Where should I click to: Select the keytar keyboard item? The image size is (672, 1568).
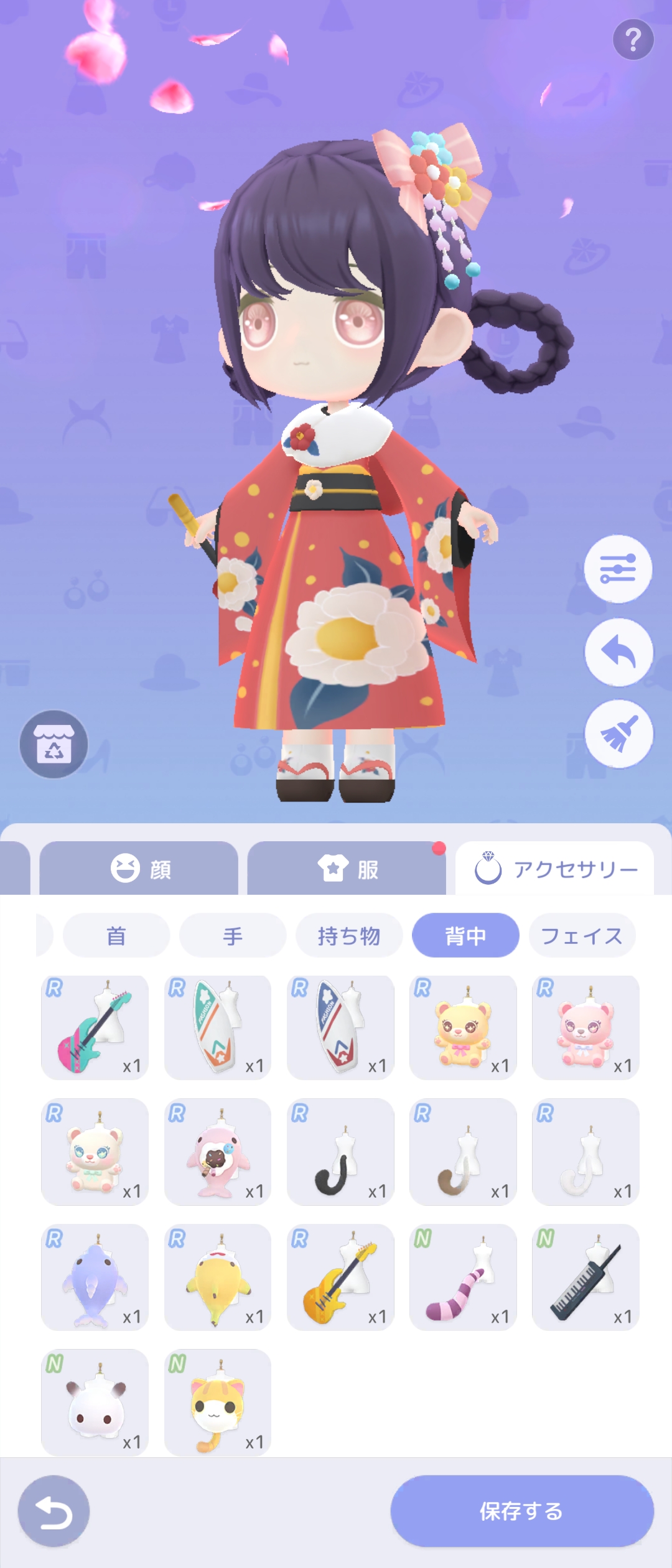click(x=586, y=1277)
